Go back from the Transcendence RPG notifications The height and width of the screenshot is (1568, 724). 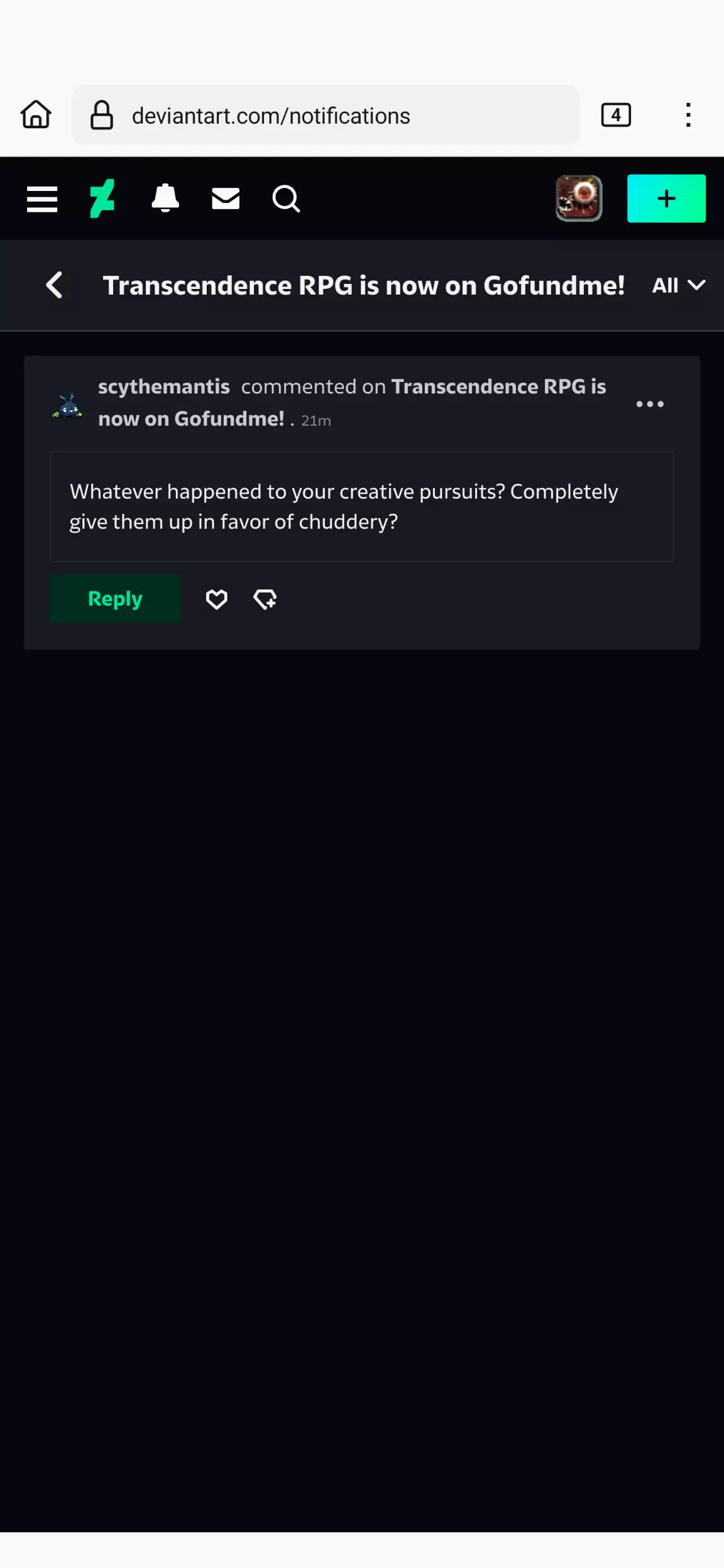(x=55, y=285)
